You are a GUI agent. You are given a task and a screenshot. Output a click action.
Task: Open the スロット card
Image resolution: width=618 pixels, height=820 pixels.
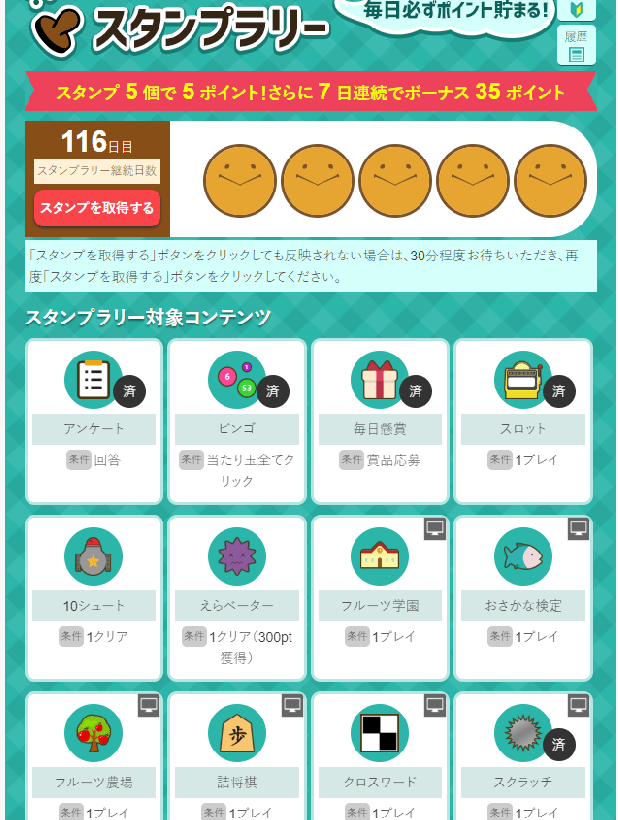tap(522, 420)
